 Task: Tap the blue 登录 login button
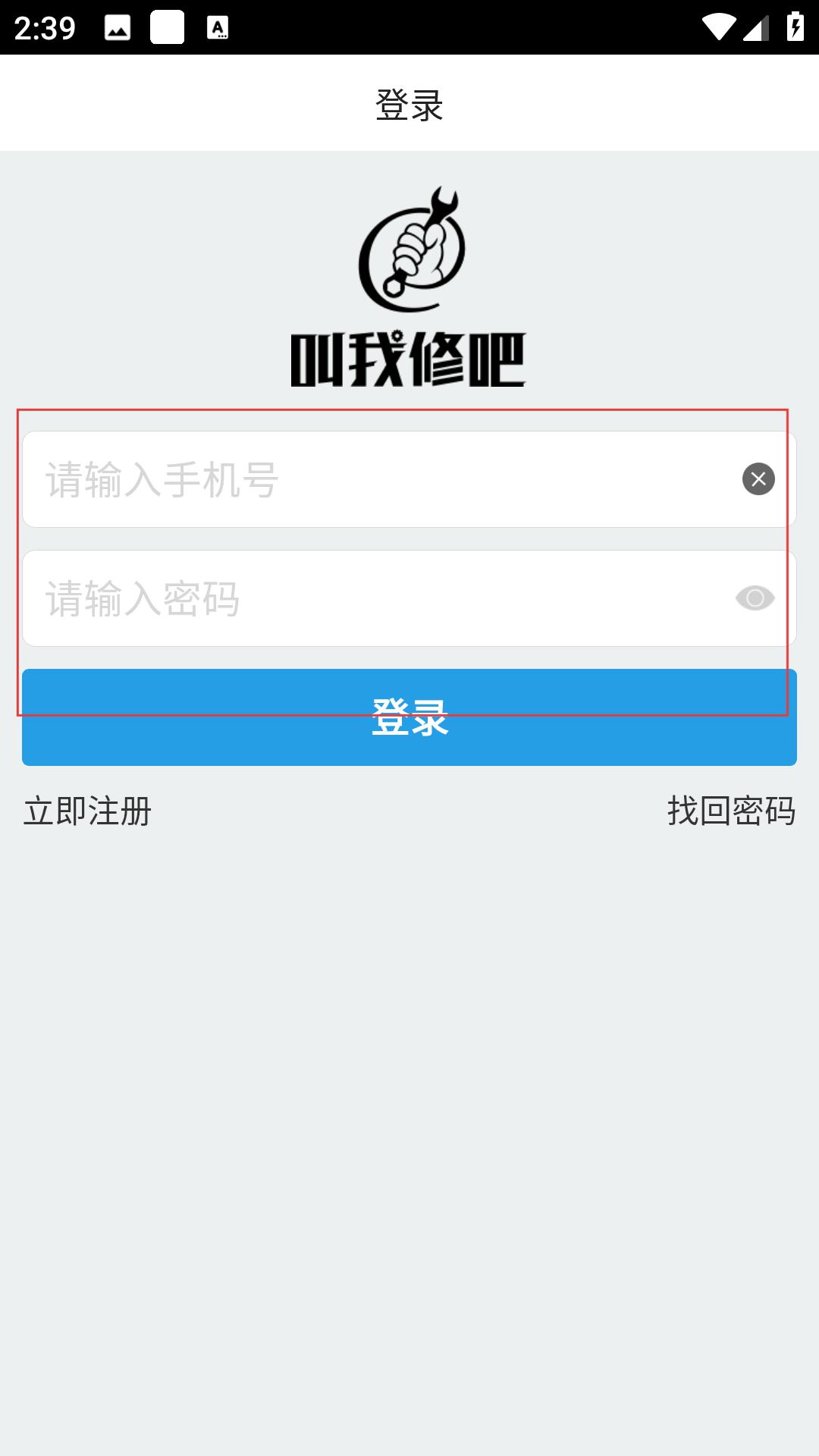tap(409, 717)
